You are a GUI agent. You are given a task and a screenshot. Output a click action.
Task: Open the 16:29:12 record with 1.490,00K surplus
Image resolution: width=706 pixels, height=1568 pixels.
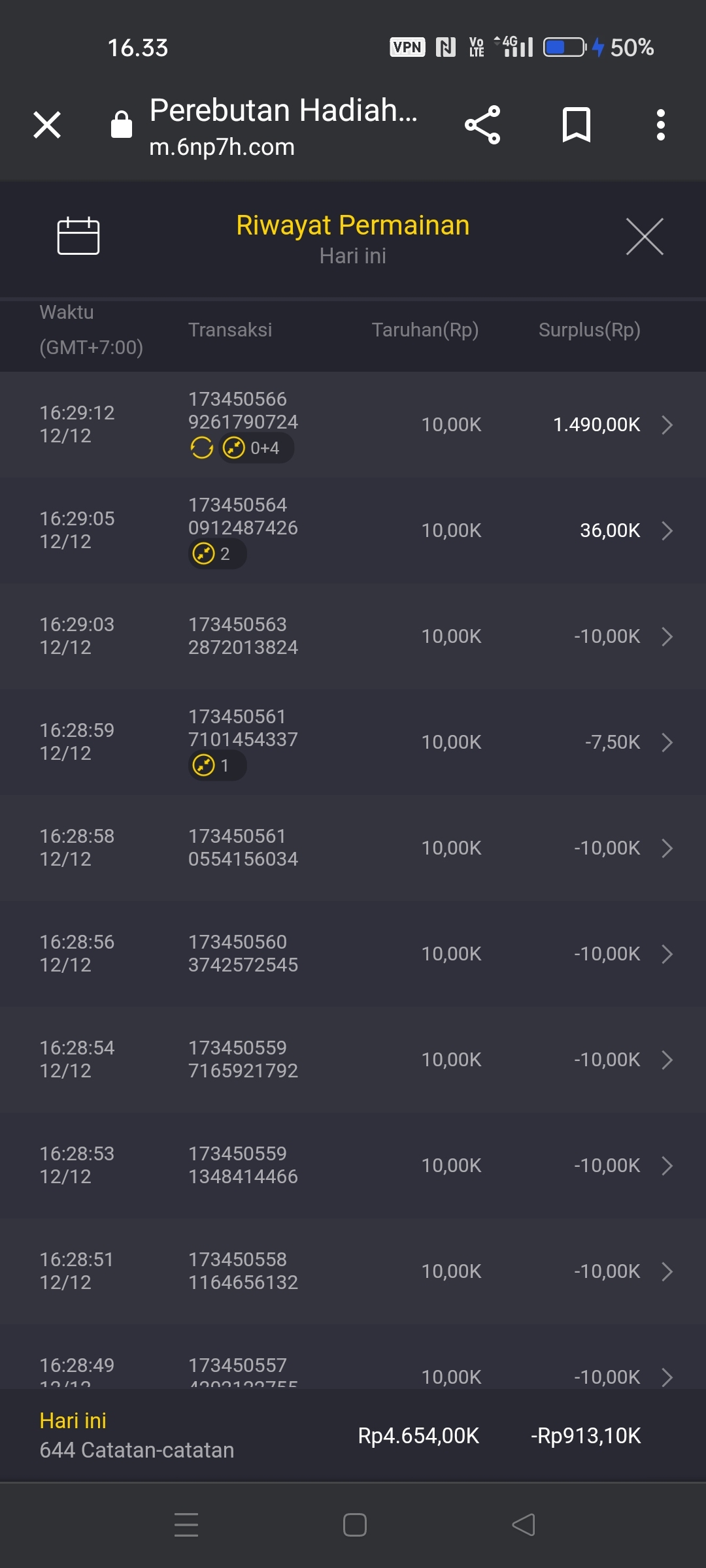pyautogui.click(x=667, y=425)
